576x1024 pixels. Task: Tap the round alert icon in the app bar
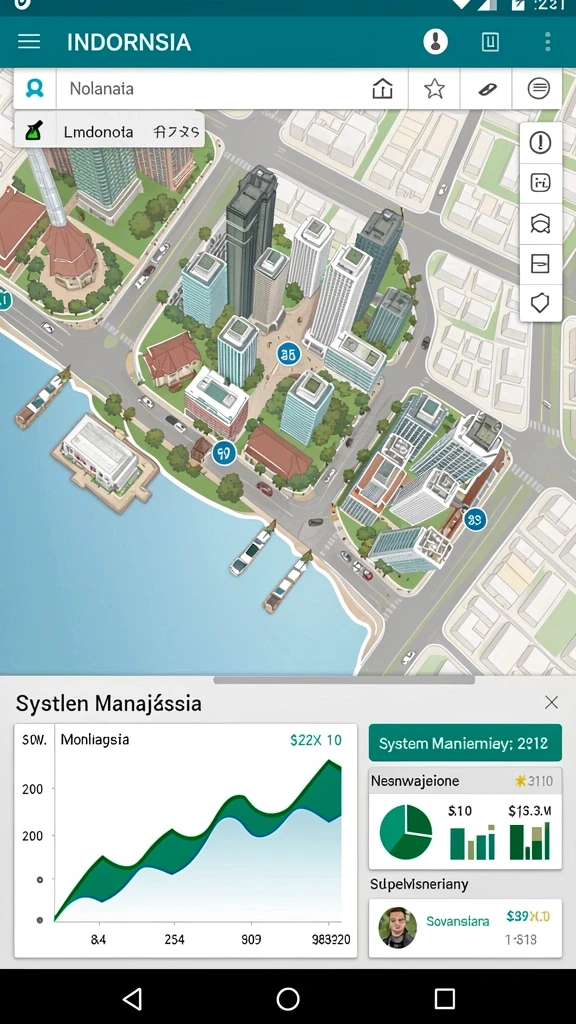click(436, 42)
